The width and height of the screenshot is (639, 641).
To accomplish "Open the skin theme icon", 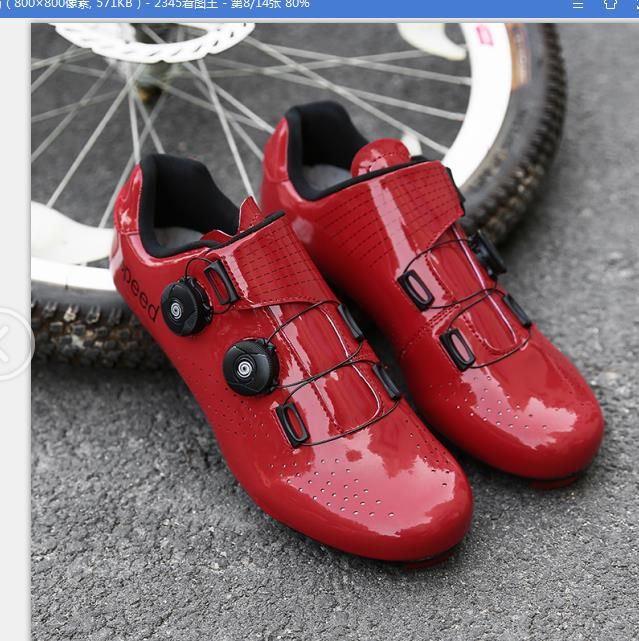I will coord(610,5).
